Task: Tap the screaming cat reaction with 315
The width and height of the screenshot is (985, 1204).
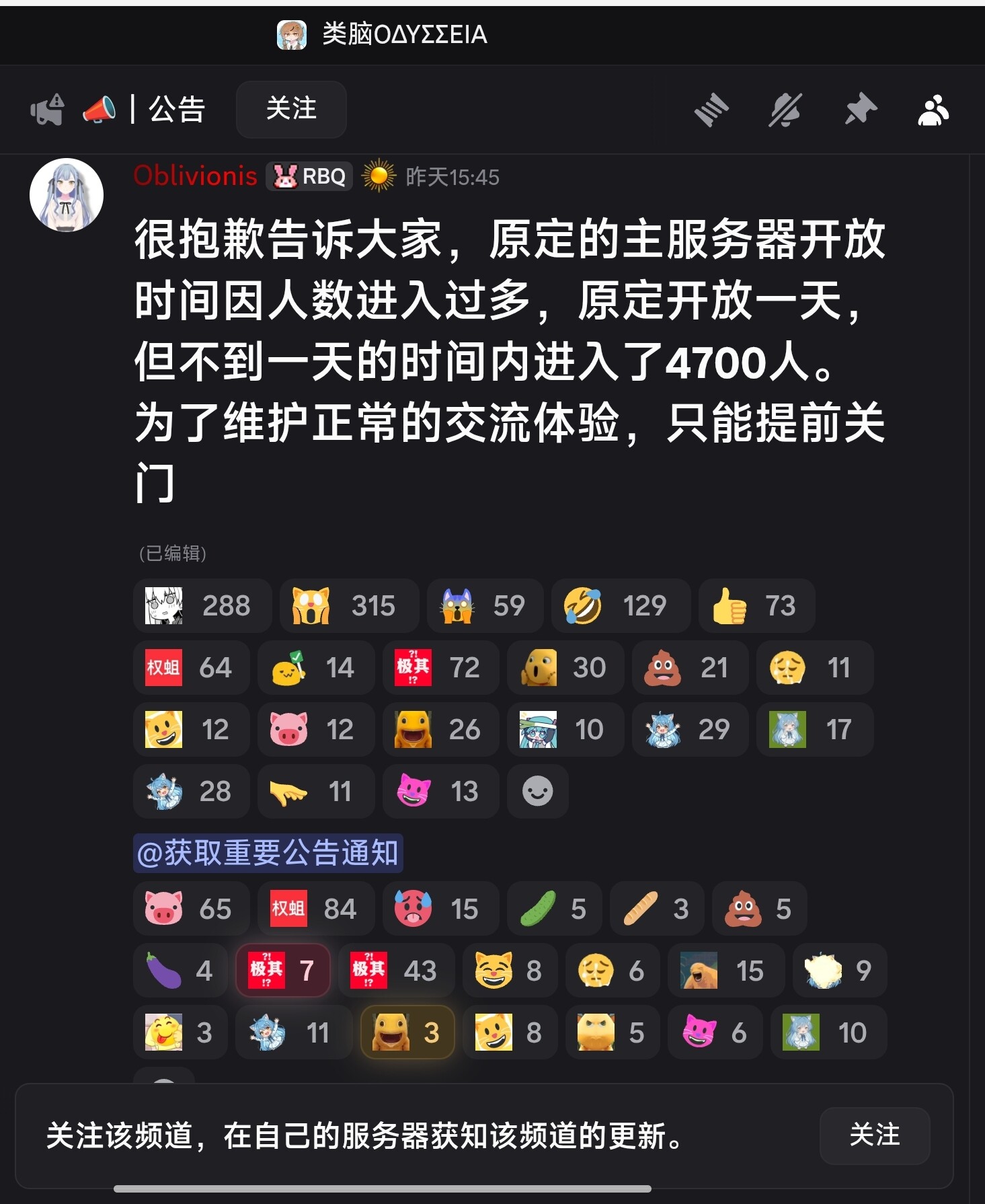Action: point(348,605)
